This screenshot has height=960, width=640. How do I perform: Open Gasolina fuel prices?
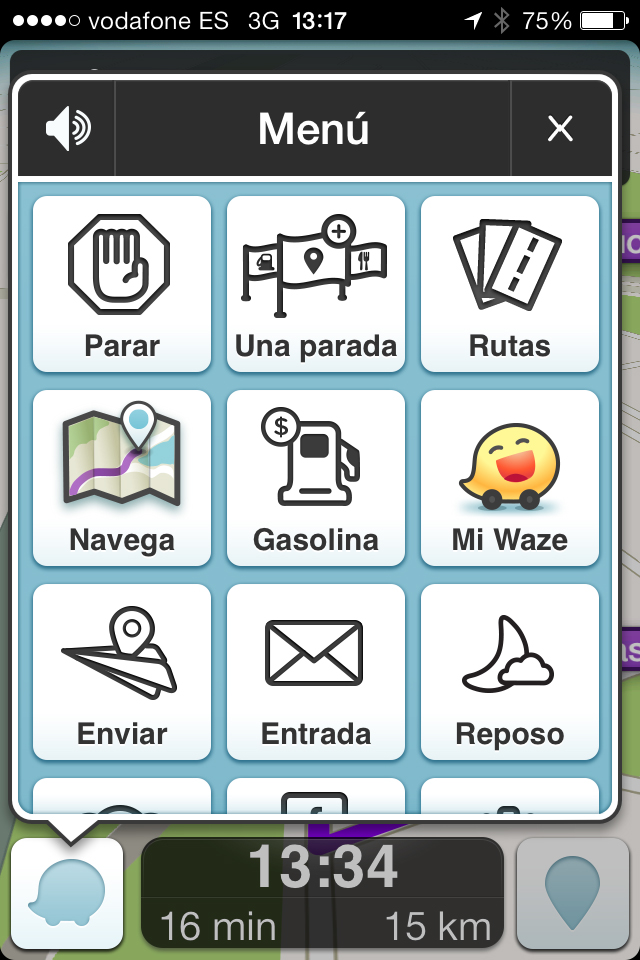click(x=316, y=478)
